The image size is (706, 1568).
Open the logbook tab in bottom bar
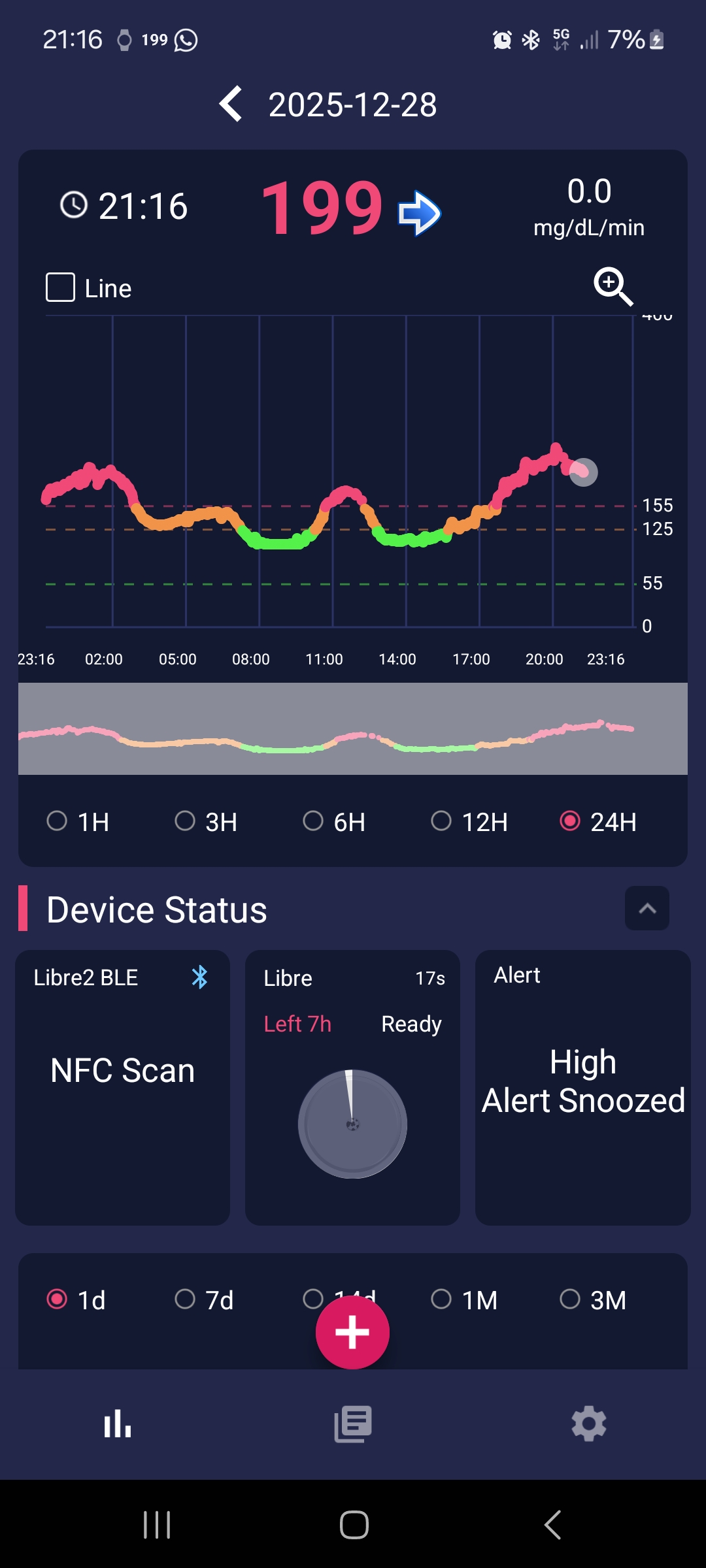[353, 1424]
